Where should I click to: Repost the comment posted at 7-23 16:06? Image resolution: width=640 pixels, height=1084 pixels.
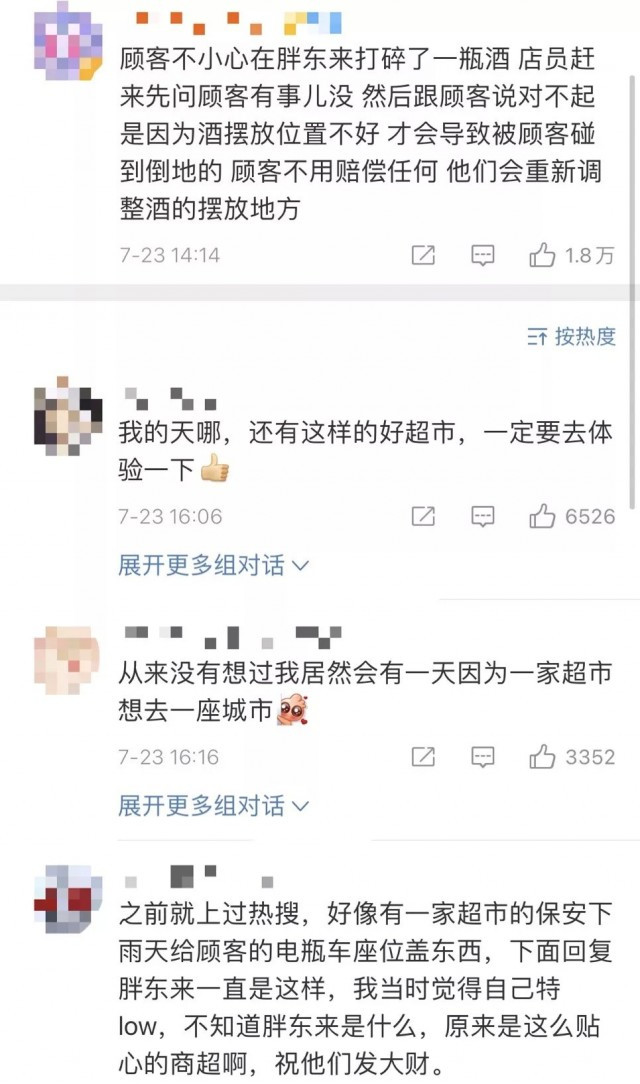[423, 516]
